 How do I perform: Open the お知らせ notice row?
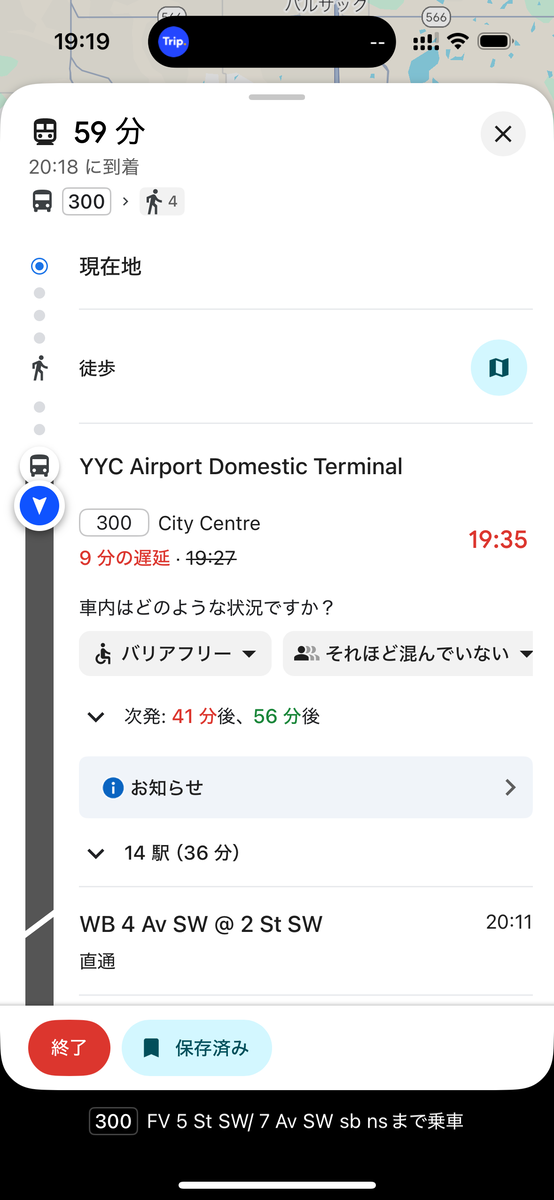click(x=306, y=787)
